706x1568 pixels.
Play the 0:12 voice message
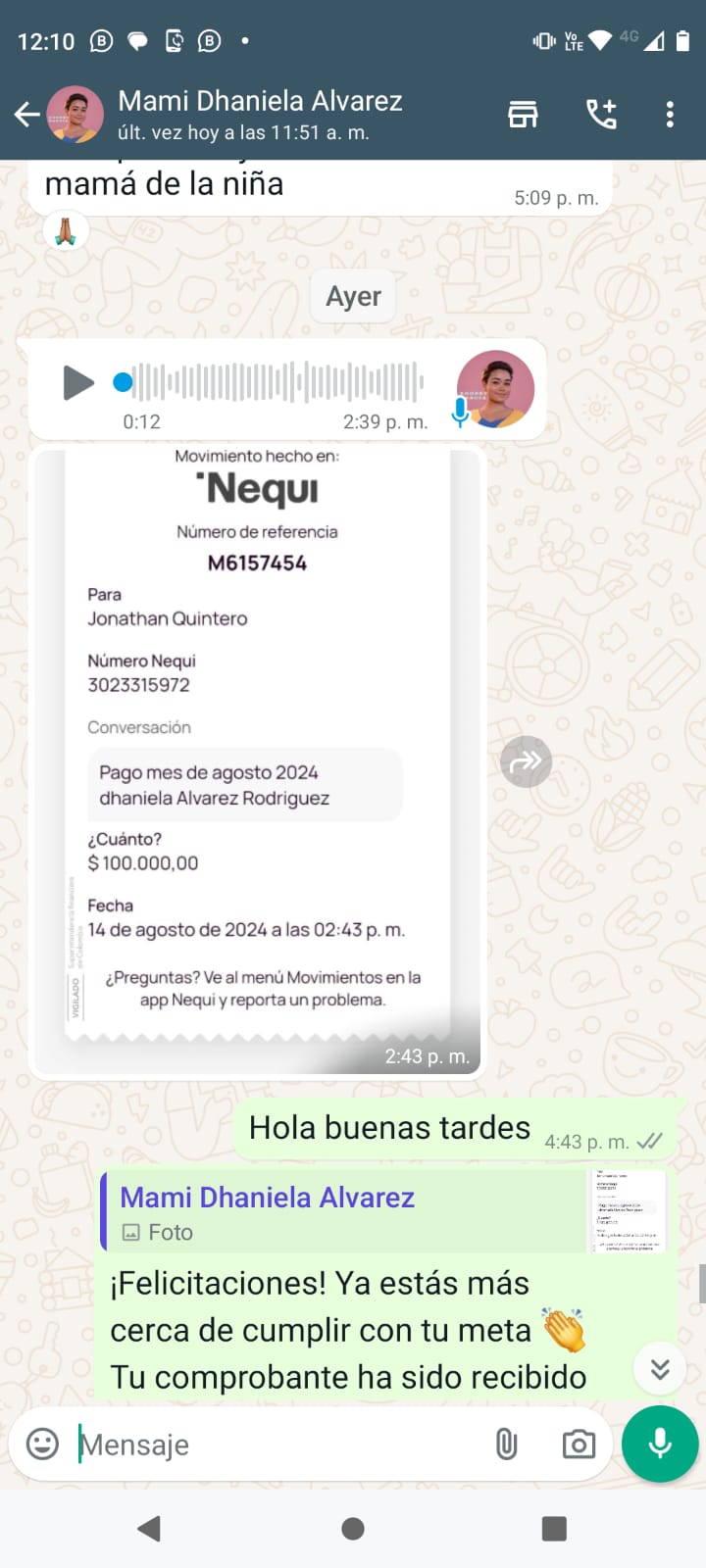pyautogui.click(x=77, y=382)
